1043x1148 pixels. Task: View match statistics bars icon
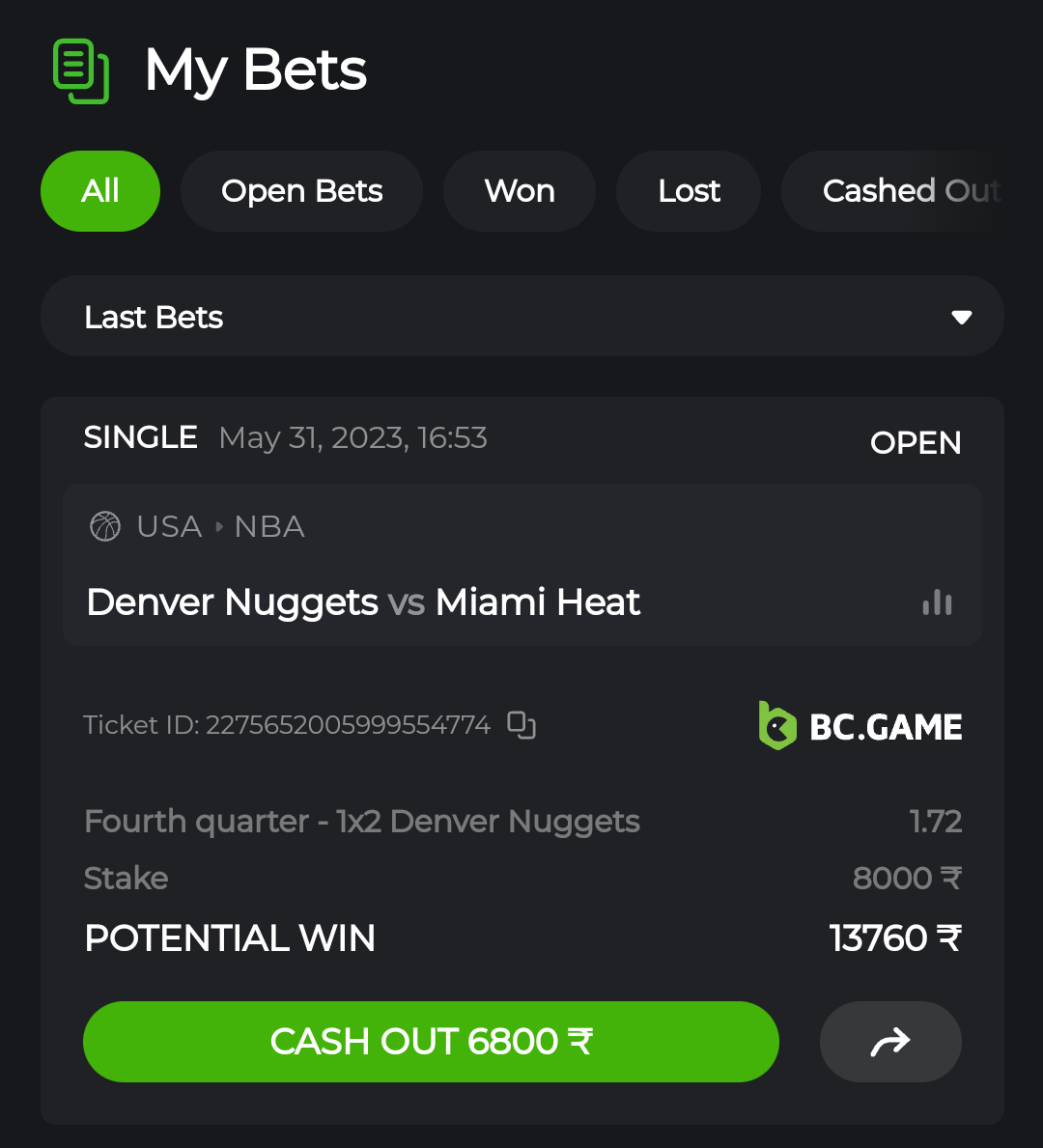(x=937, y=603)
